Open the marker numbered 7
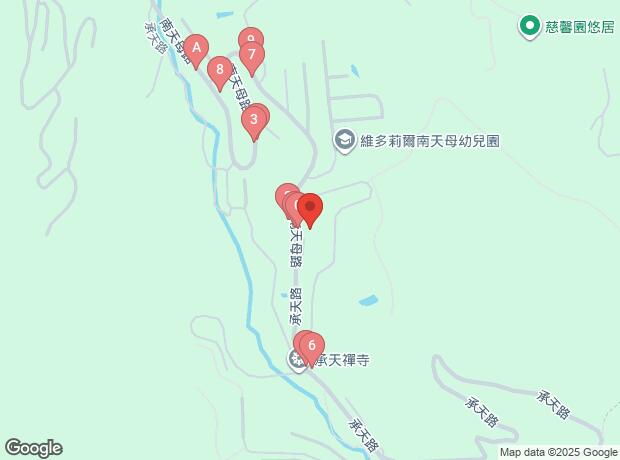The width and height of the screenshot is (620, 460). pos(253,54)
